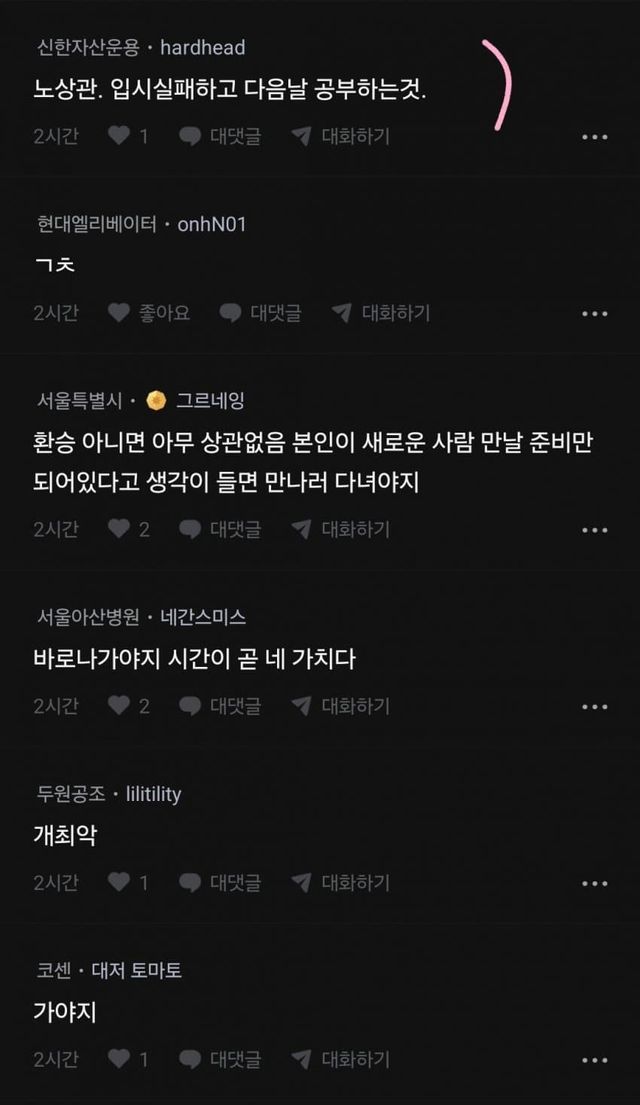Reply to lilitility's comment
640x1105 pixels.
[x=220, y=882]
